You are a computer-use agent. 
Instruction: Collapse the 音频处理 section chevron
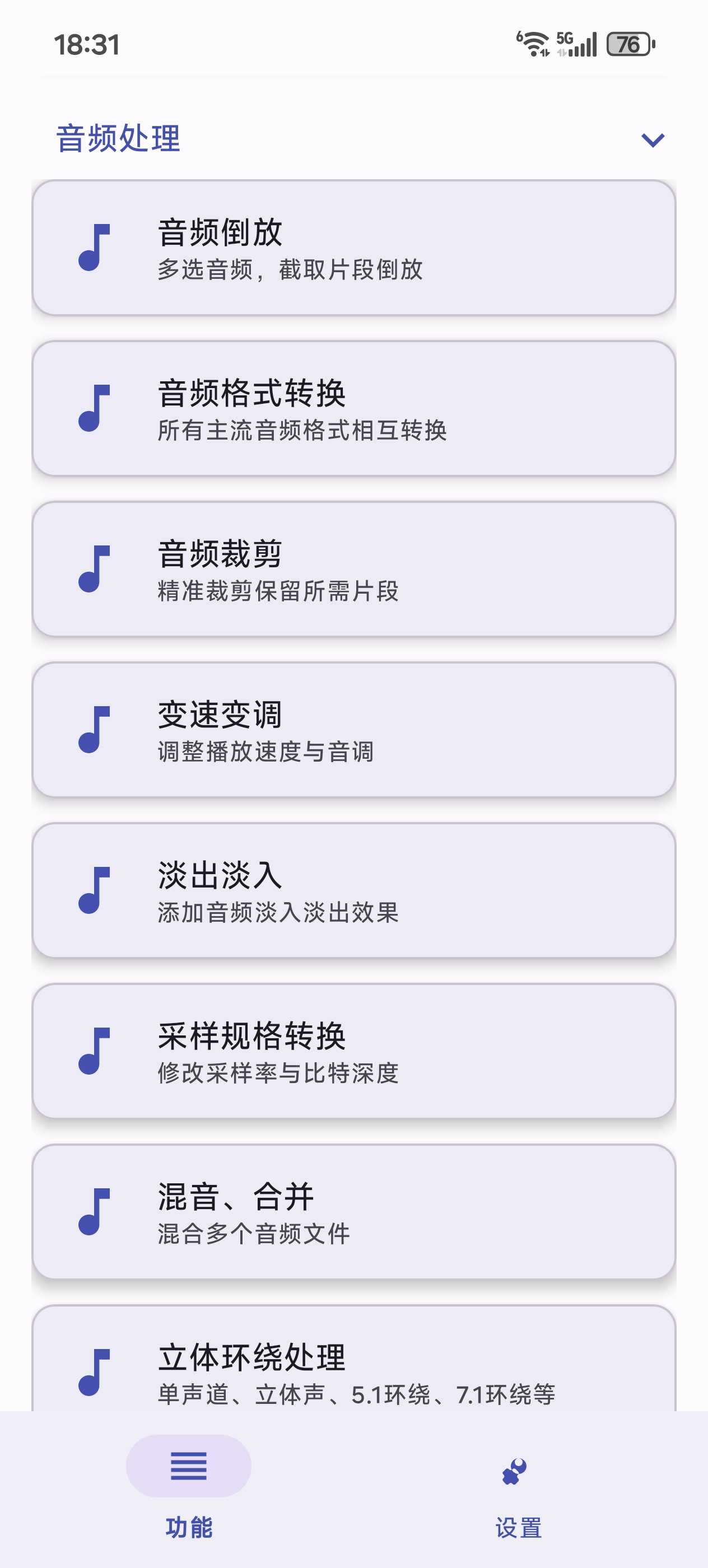(652, 140)
